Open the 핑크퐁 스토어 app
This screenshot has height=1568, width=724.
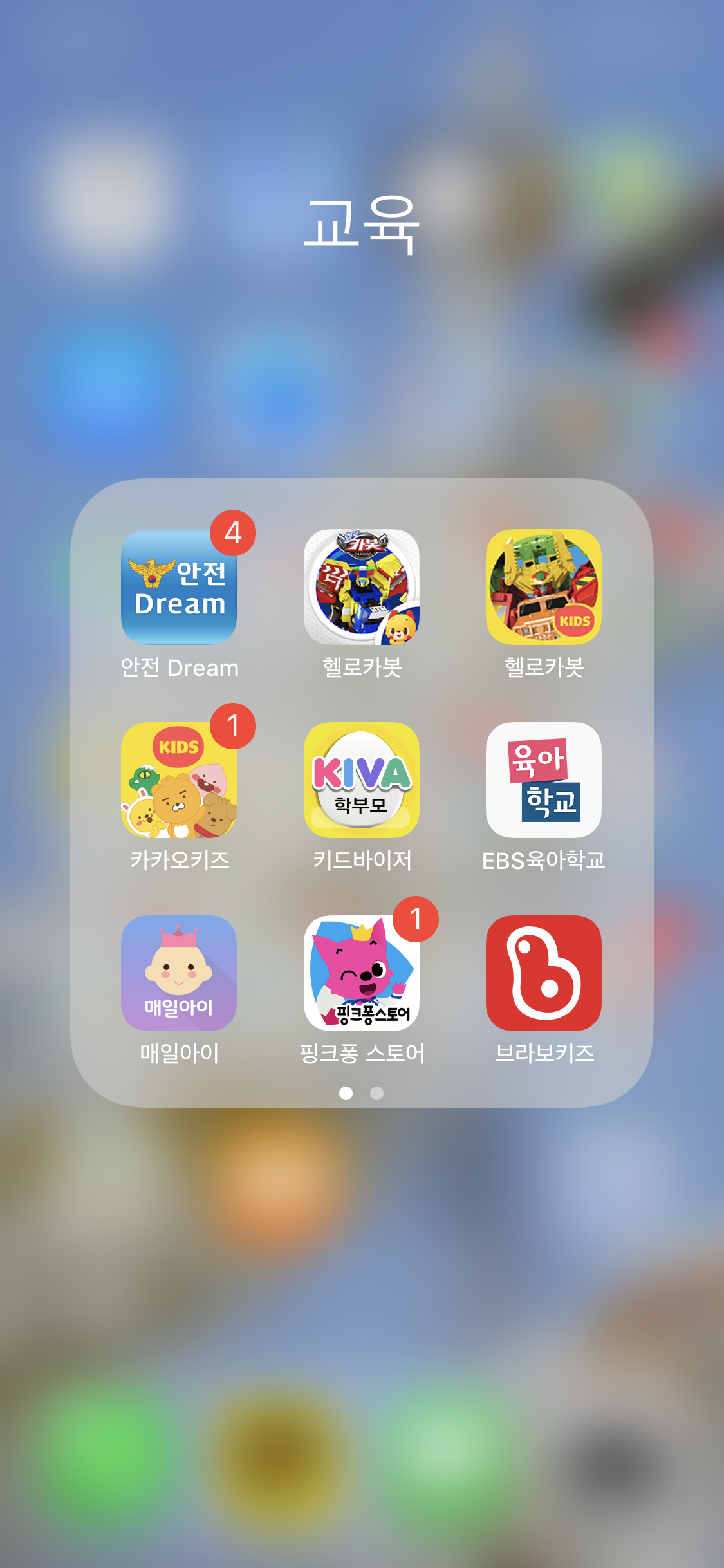coord(362,973)
